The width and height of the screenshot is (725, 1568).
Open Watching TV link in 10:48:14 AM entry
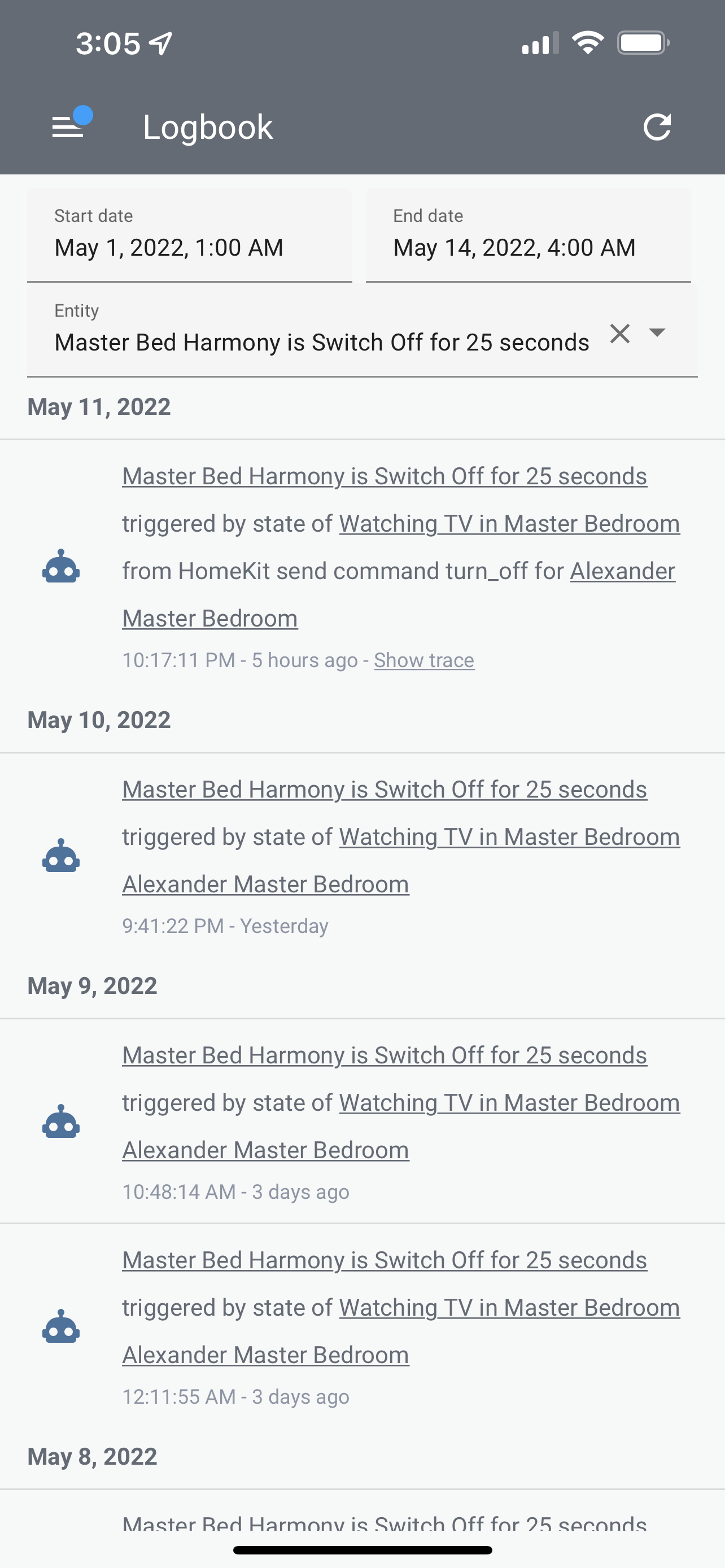[x=509, y=1103]
